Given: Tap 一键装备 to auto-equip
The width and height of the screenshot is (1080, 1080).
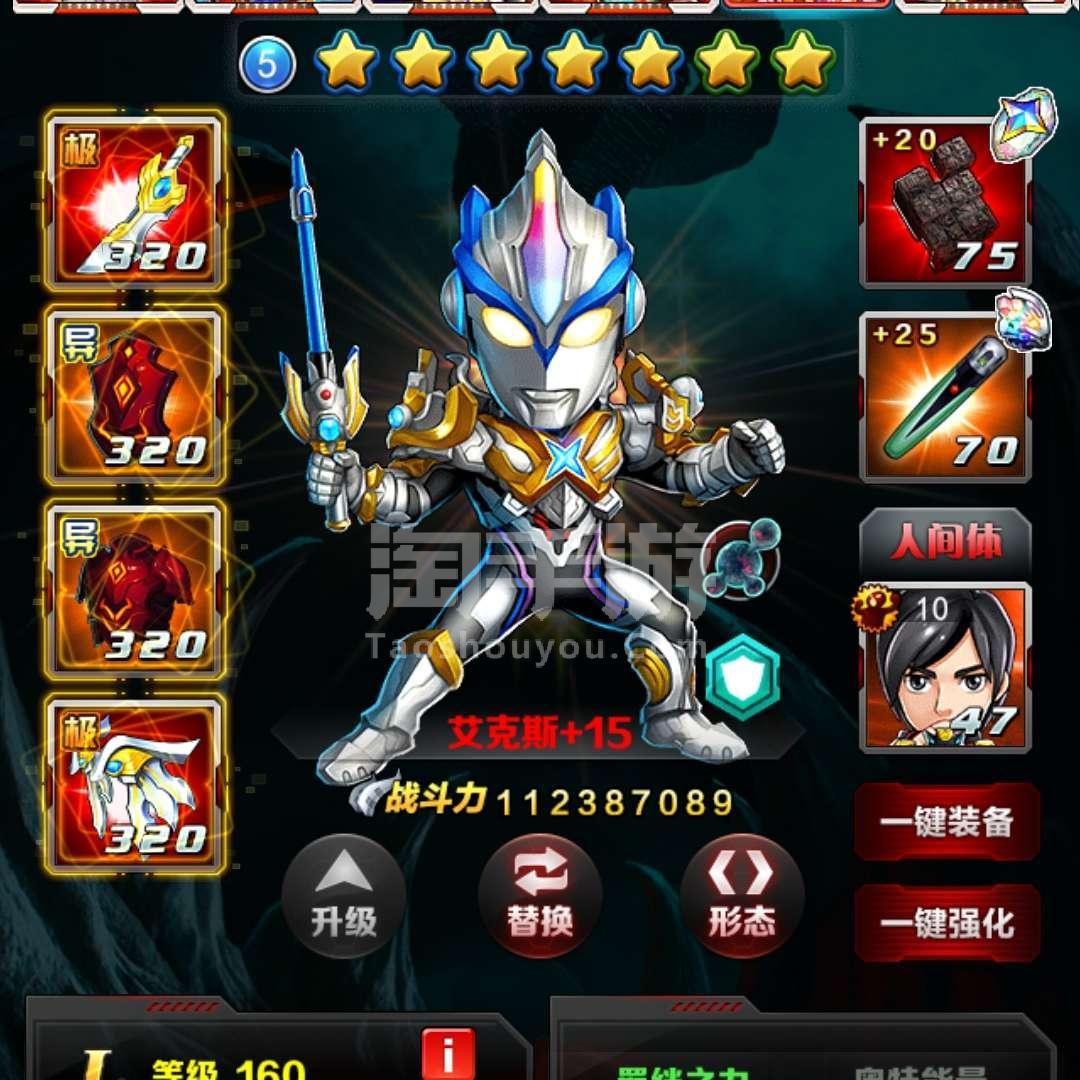Looking at the screenshot, I should (x=947, y=822).
